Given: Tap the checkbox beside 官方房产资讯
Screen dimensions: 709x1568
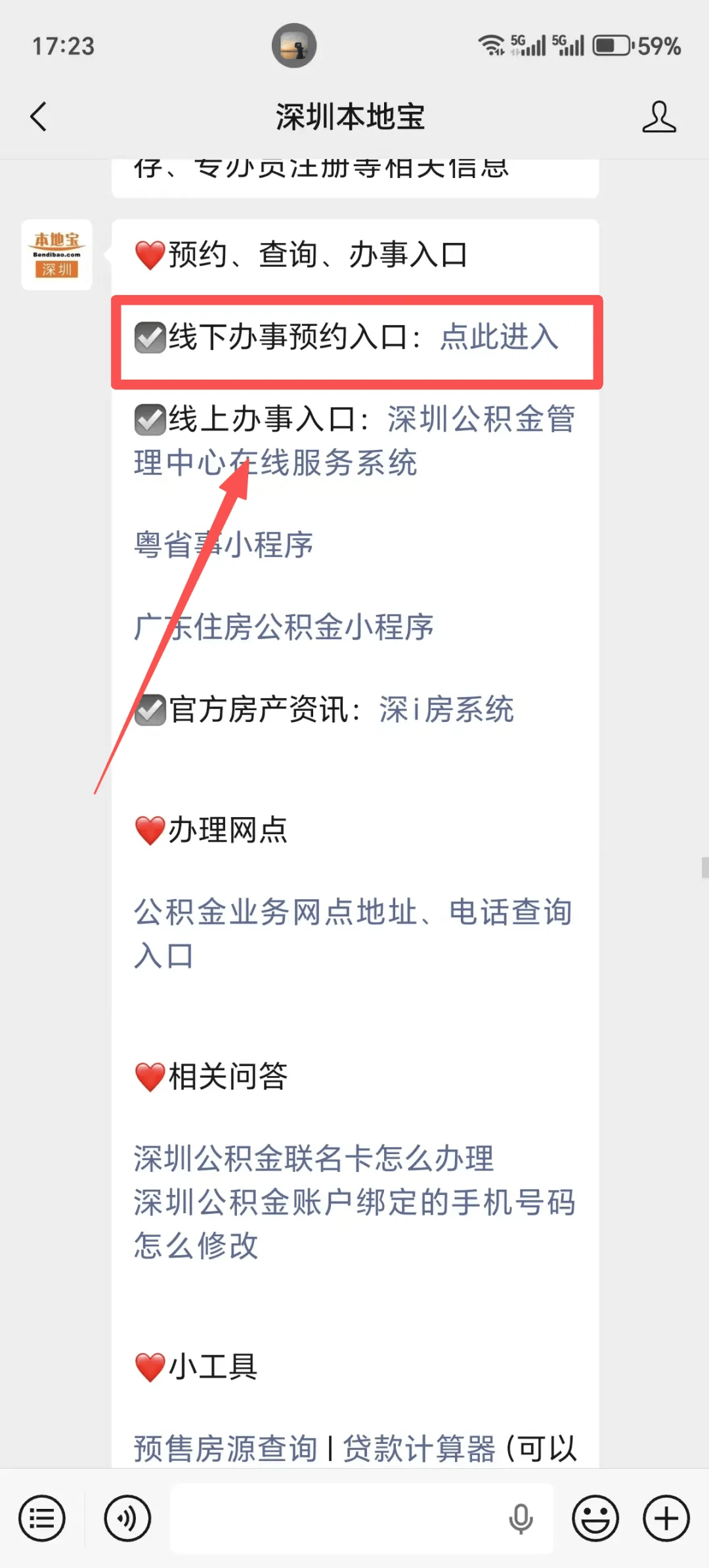Looking at the screenshot, I should [150, 711].
